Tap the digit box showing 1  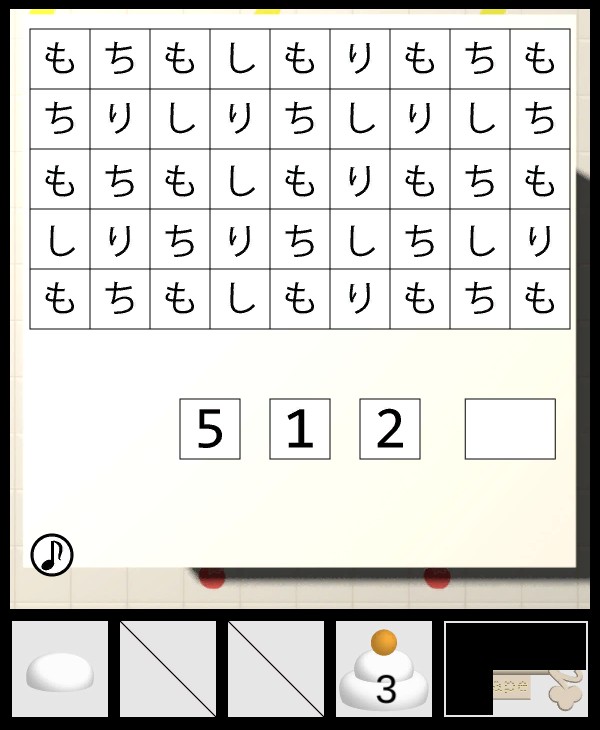point(300,429)
